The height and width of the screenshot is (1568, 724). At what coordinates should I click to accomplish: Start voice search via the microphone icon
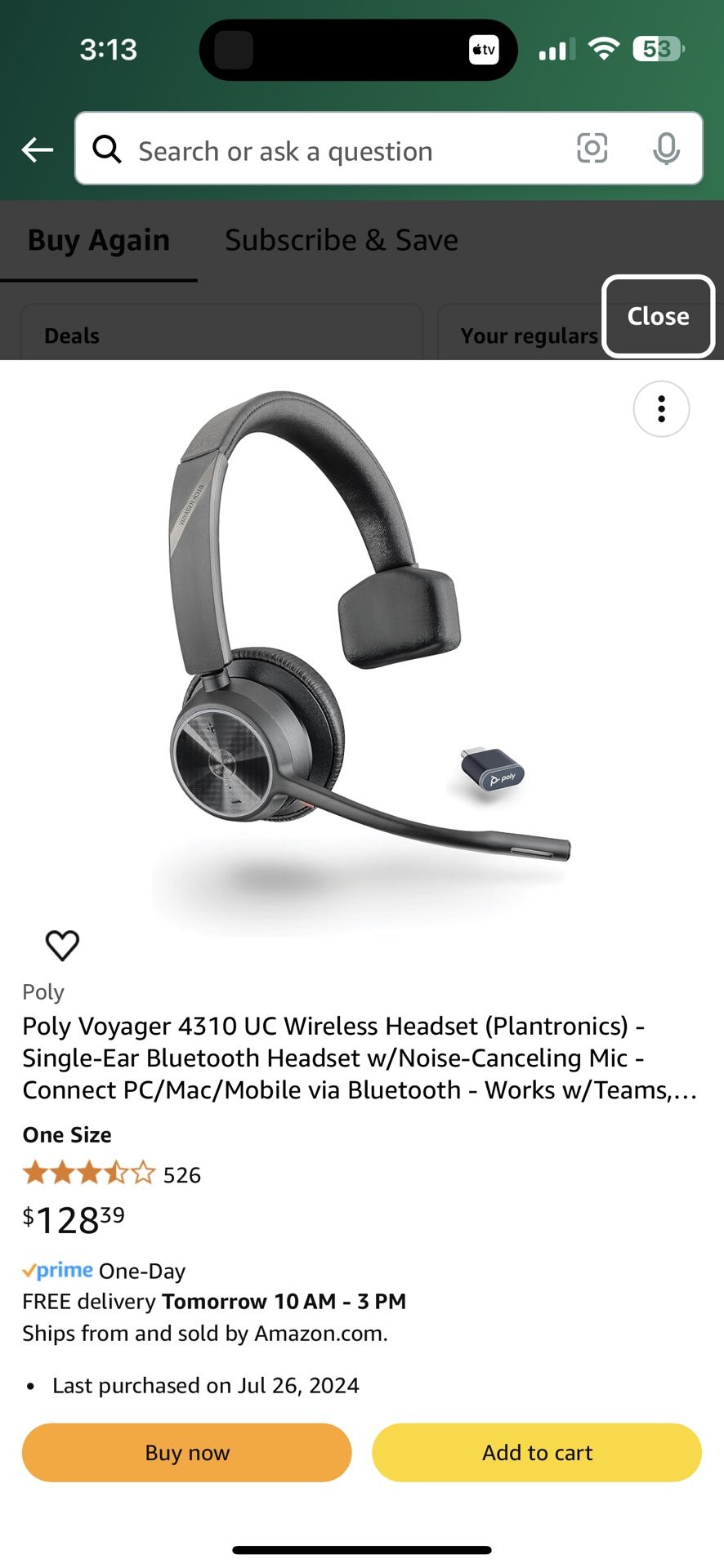pyautogui.click(x=668, y=149)
